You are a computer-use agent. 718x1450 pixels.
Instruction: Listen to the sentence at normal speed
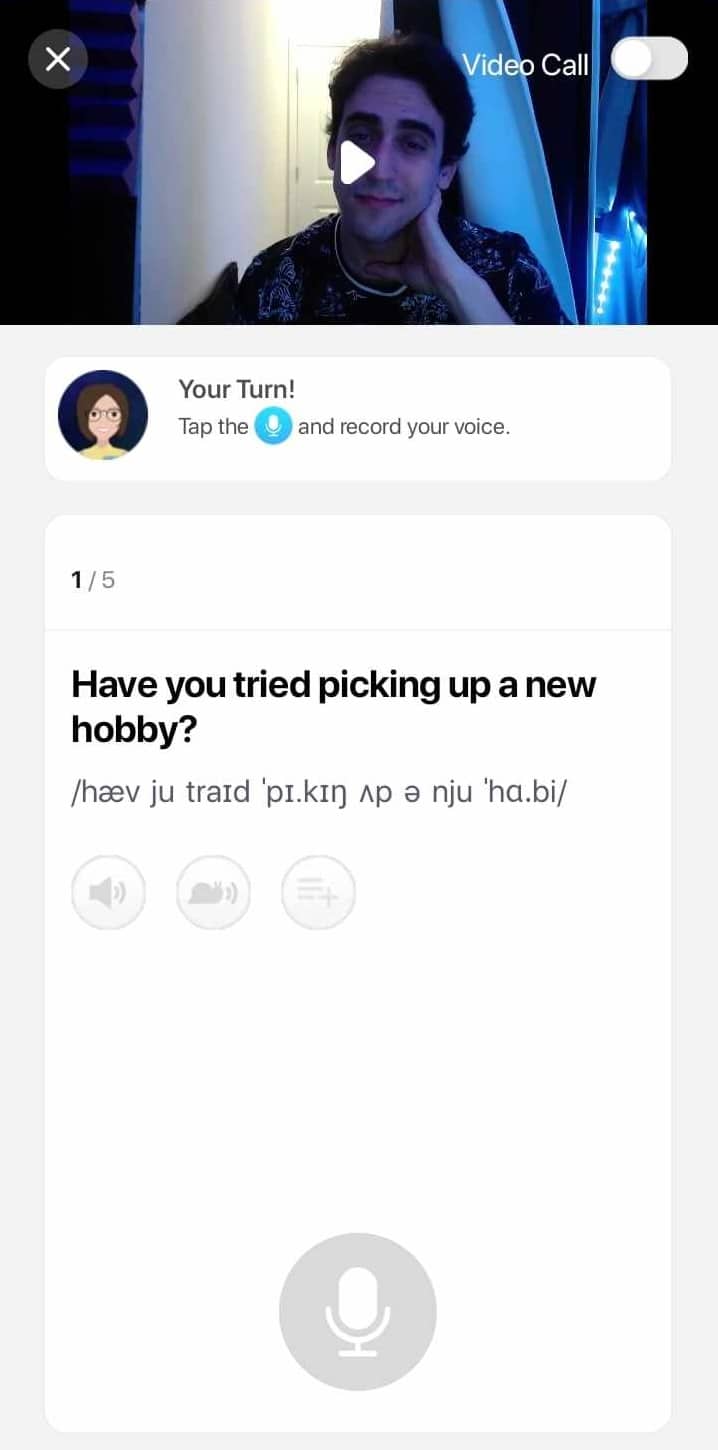[108, 892]
